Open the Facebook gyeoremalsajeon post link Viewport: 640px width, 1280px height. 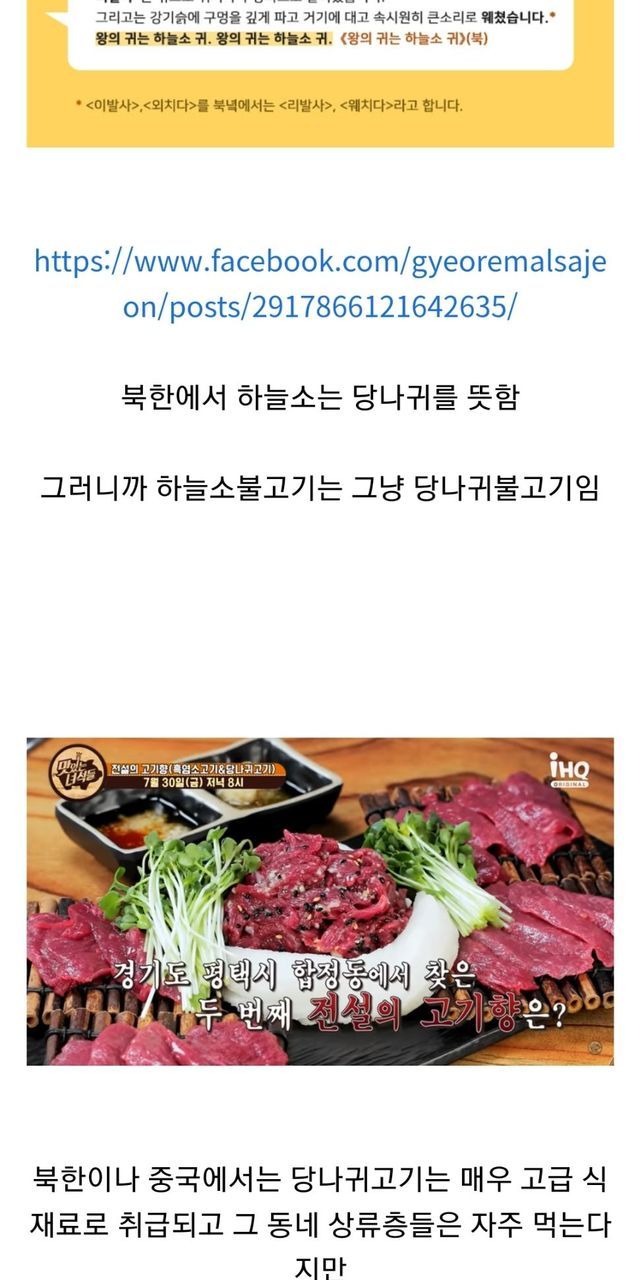[x=320, y=284]
